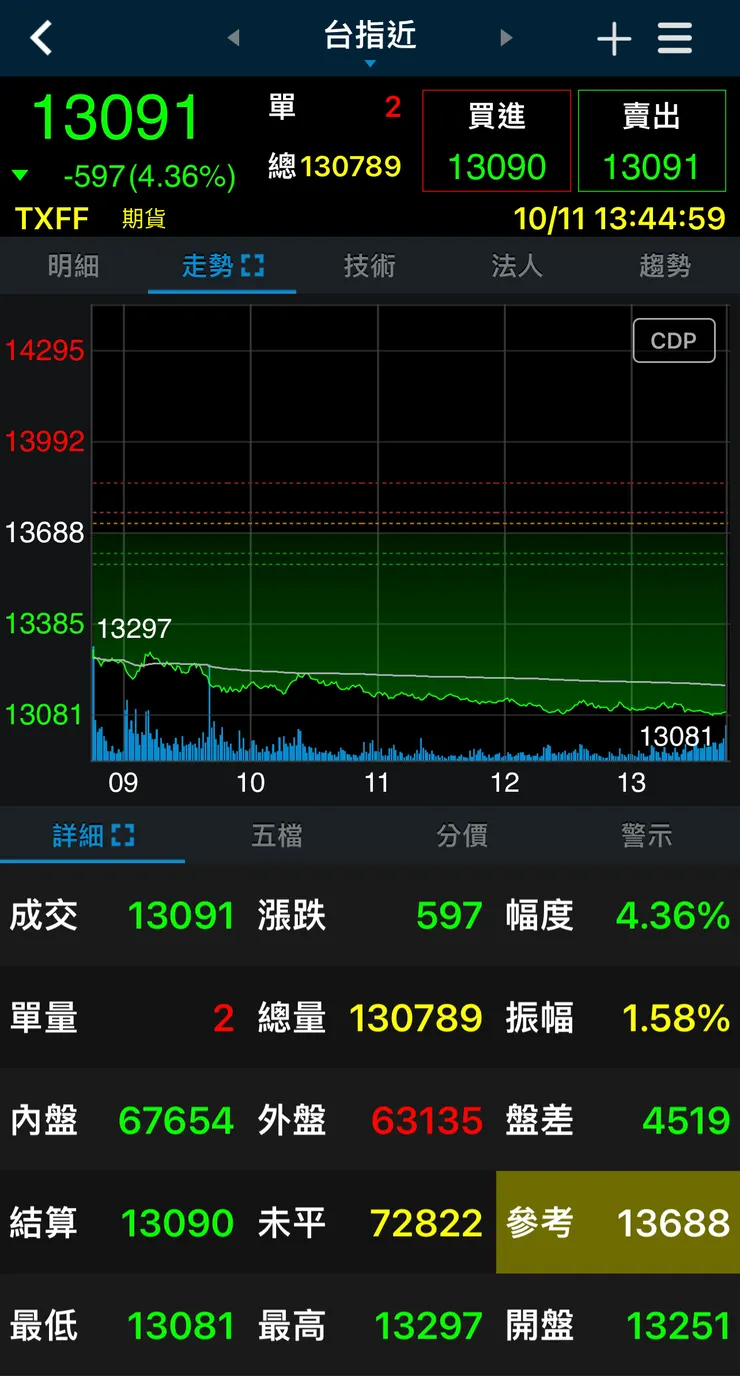740x1376 pixels.
Task: Toggle the CDP overlay on the chart
Action: pyautogui.click(x=674, y=340)
